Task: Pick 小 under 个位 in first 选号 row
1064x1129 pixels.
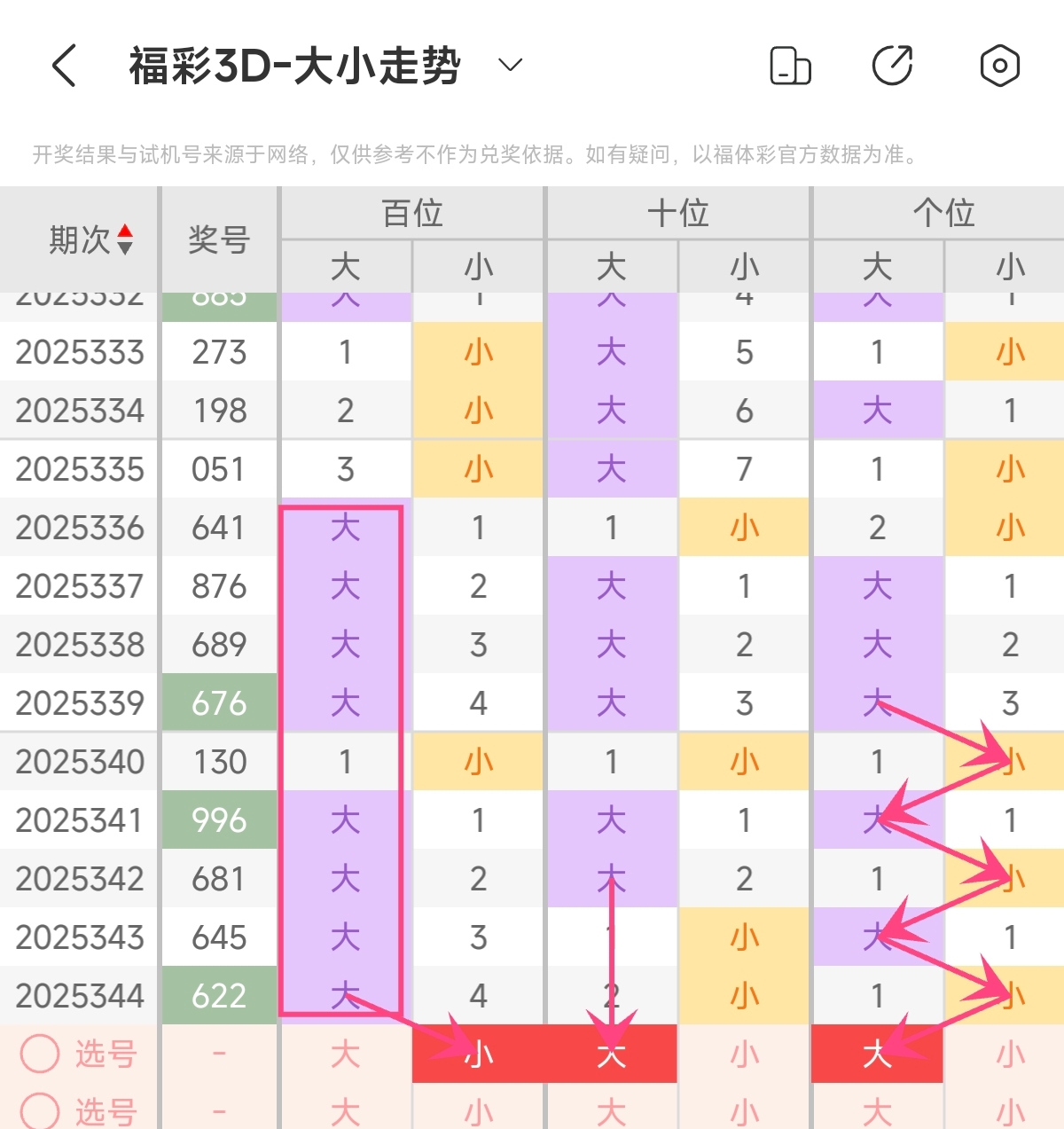Action: 1010,1054
